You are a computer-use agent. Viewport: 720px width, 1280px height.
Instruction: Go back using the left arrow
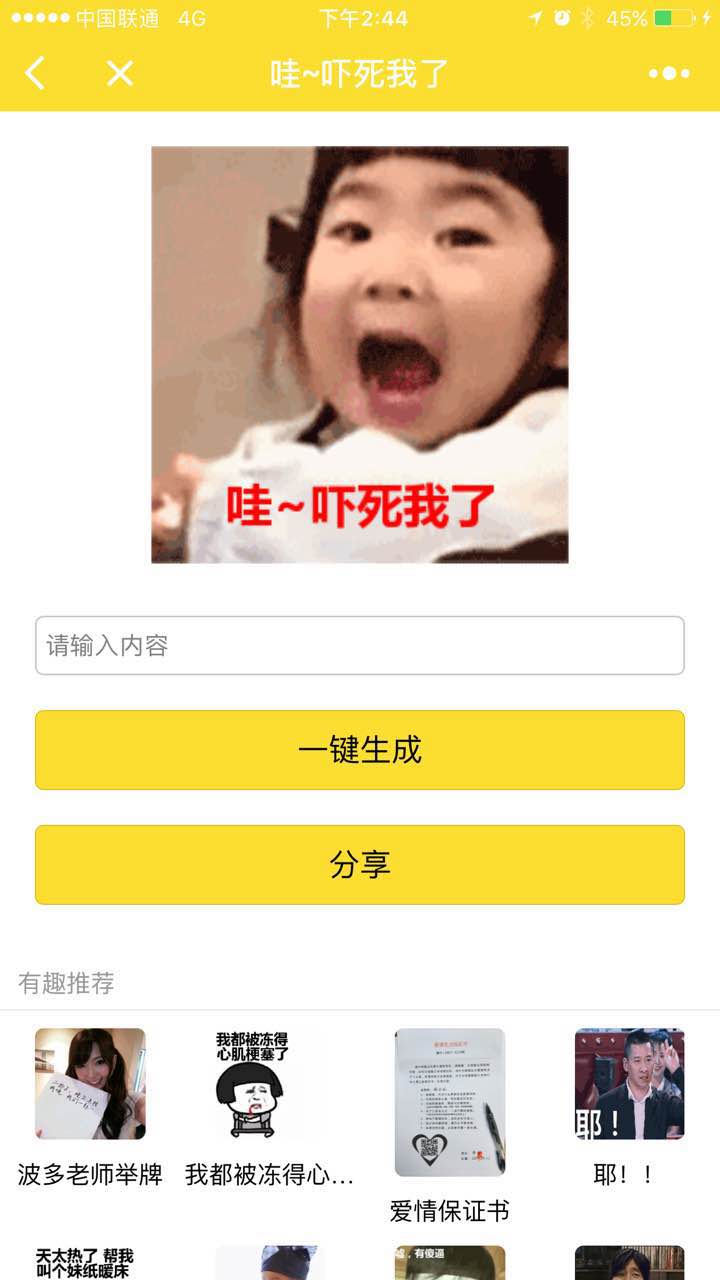pos(36,73)
